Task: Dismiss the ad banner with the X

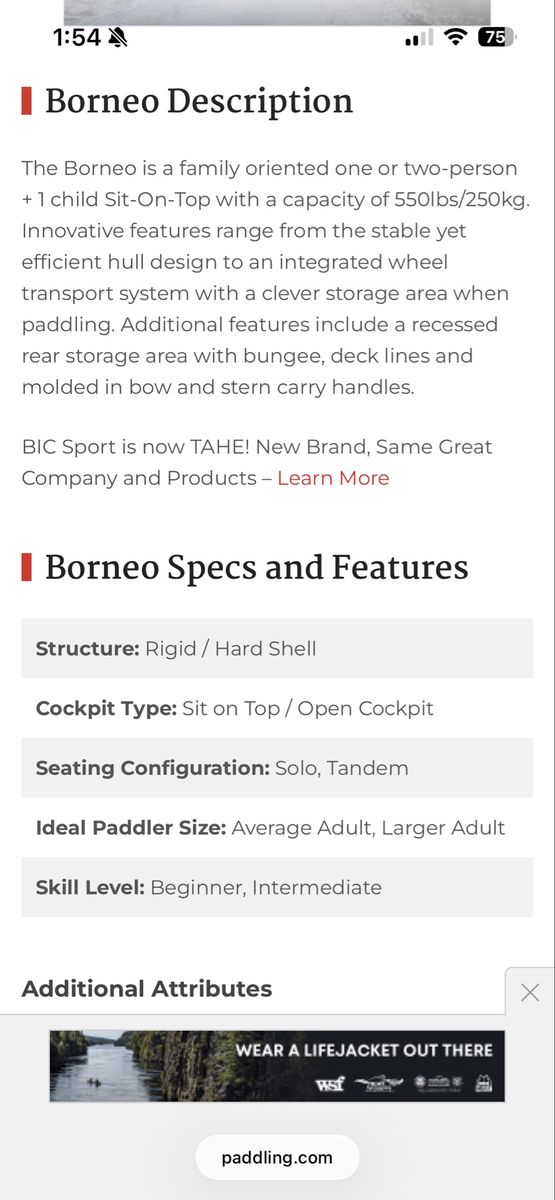Action: (530, 992)
